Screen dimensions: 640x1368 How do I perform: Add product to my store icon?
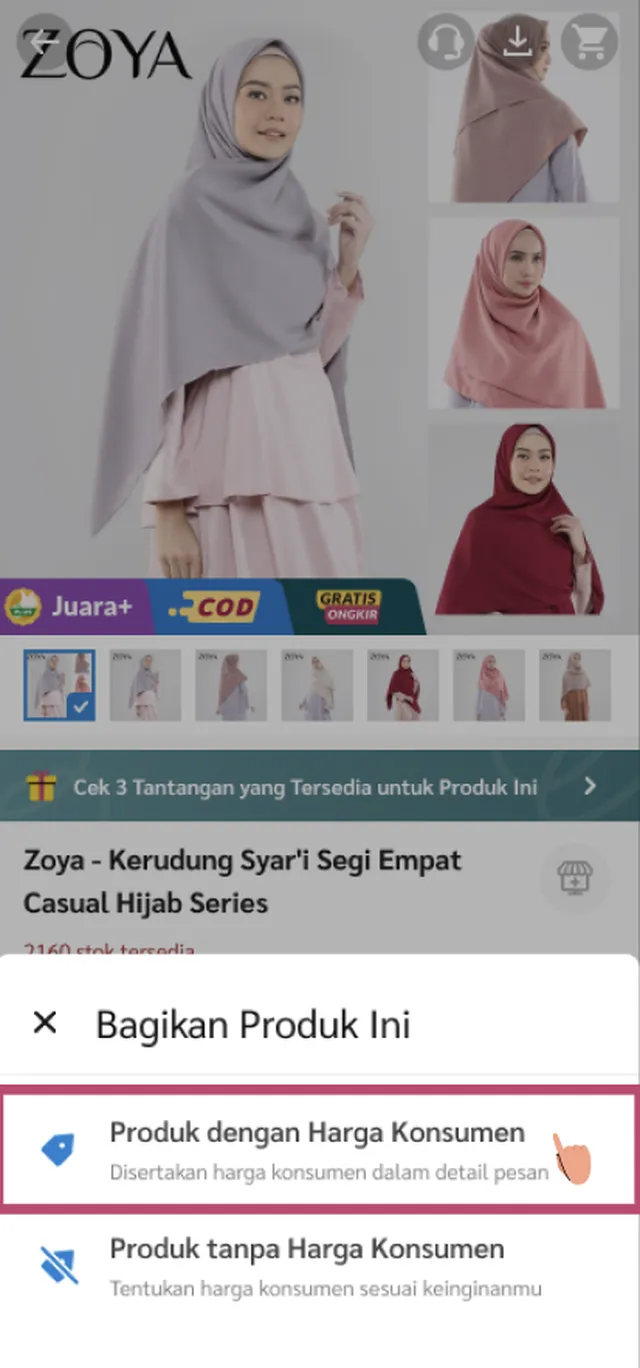point(573,877)
